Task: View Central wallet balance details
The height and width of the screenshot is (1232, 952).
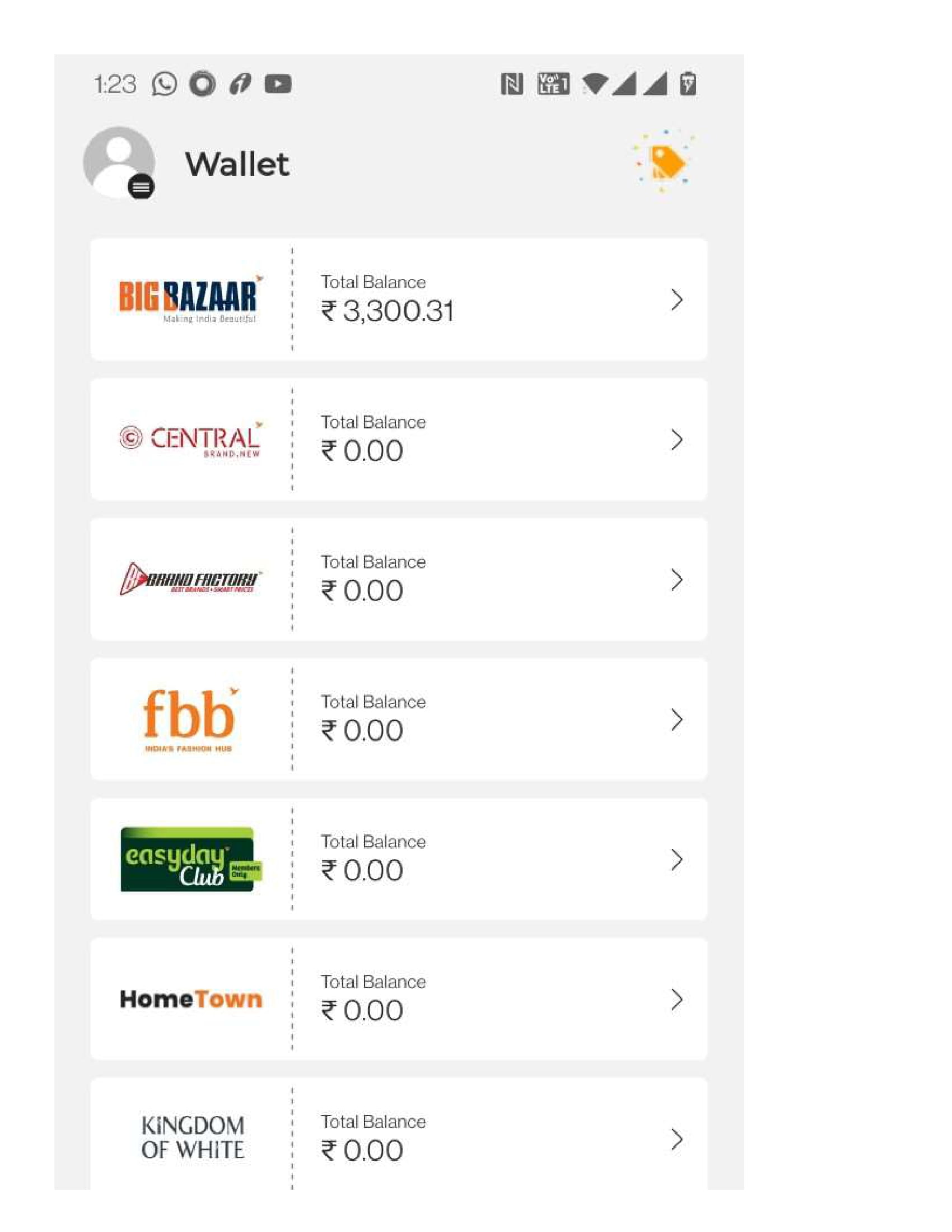Action: pos(398,440)
